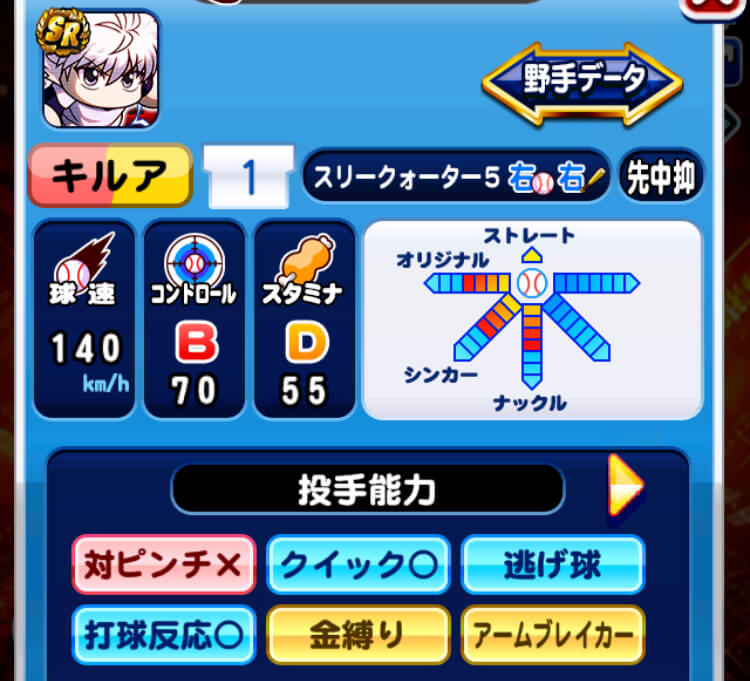
Task: Open the クイック○ ability detail
Action: click(x=358, y=564)
